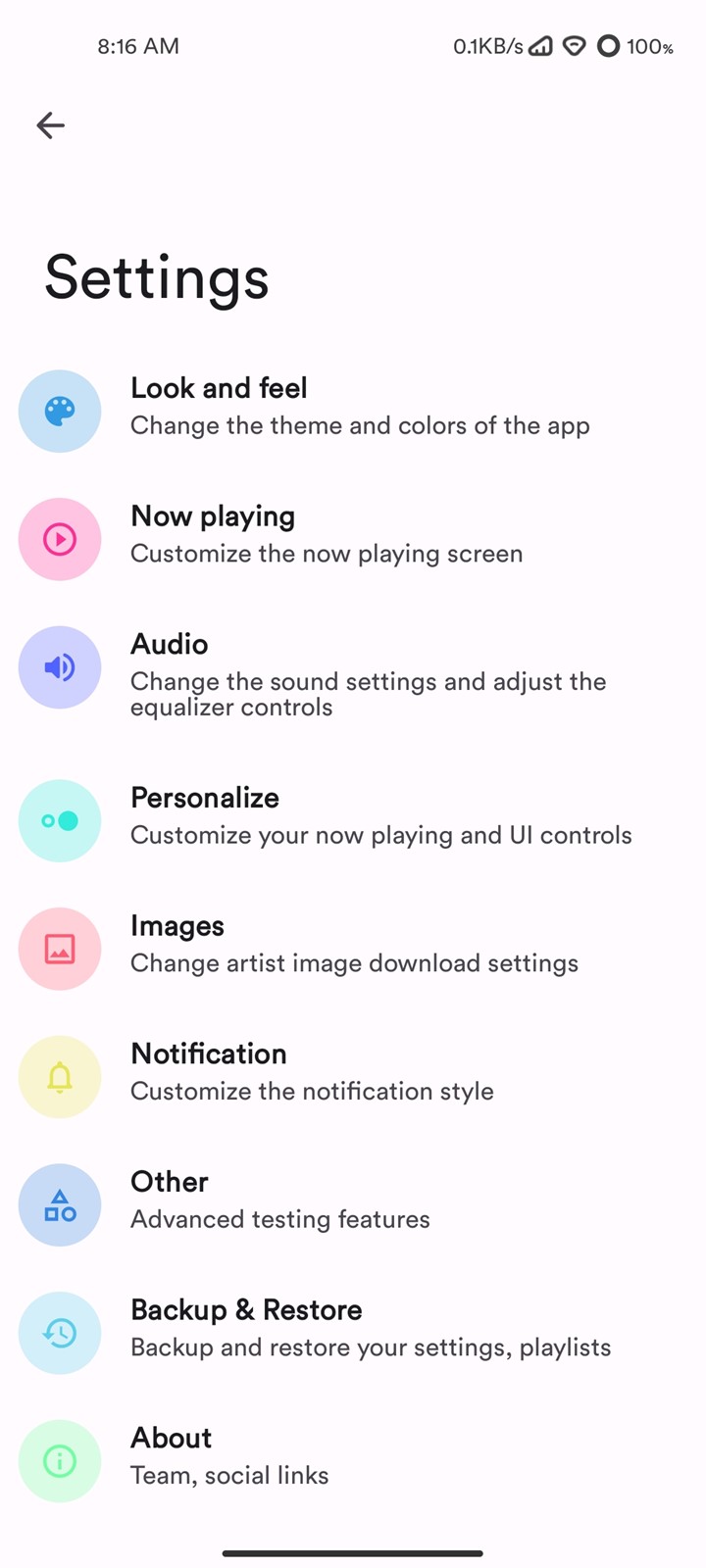Open Images settings
This screenshot has height=1568, width=706.
click(353, 949)
